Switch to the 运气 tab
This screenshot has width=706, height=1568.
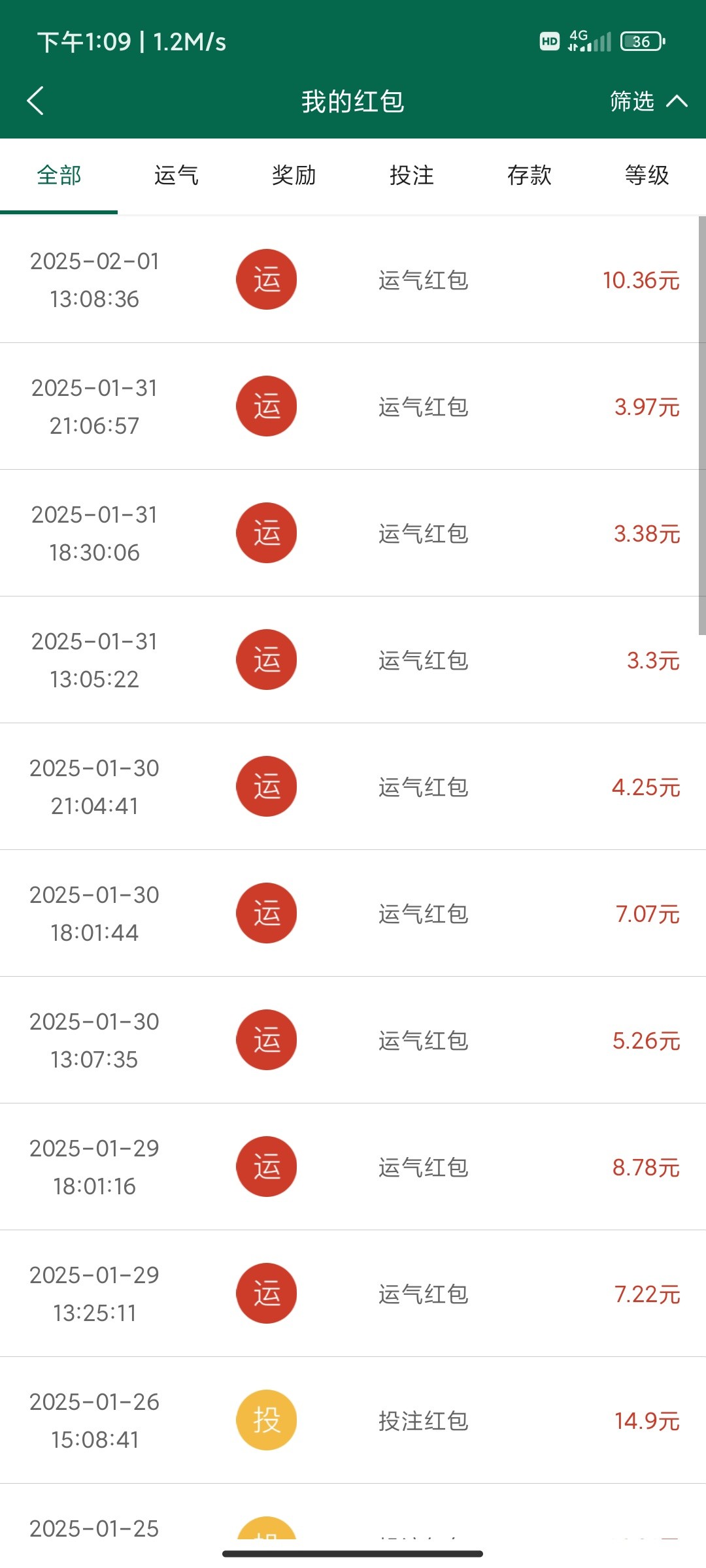click(176, 175)
